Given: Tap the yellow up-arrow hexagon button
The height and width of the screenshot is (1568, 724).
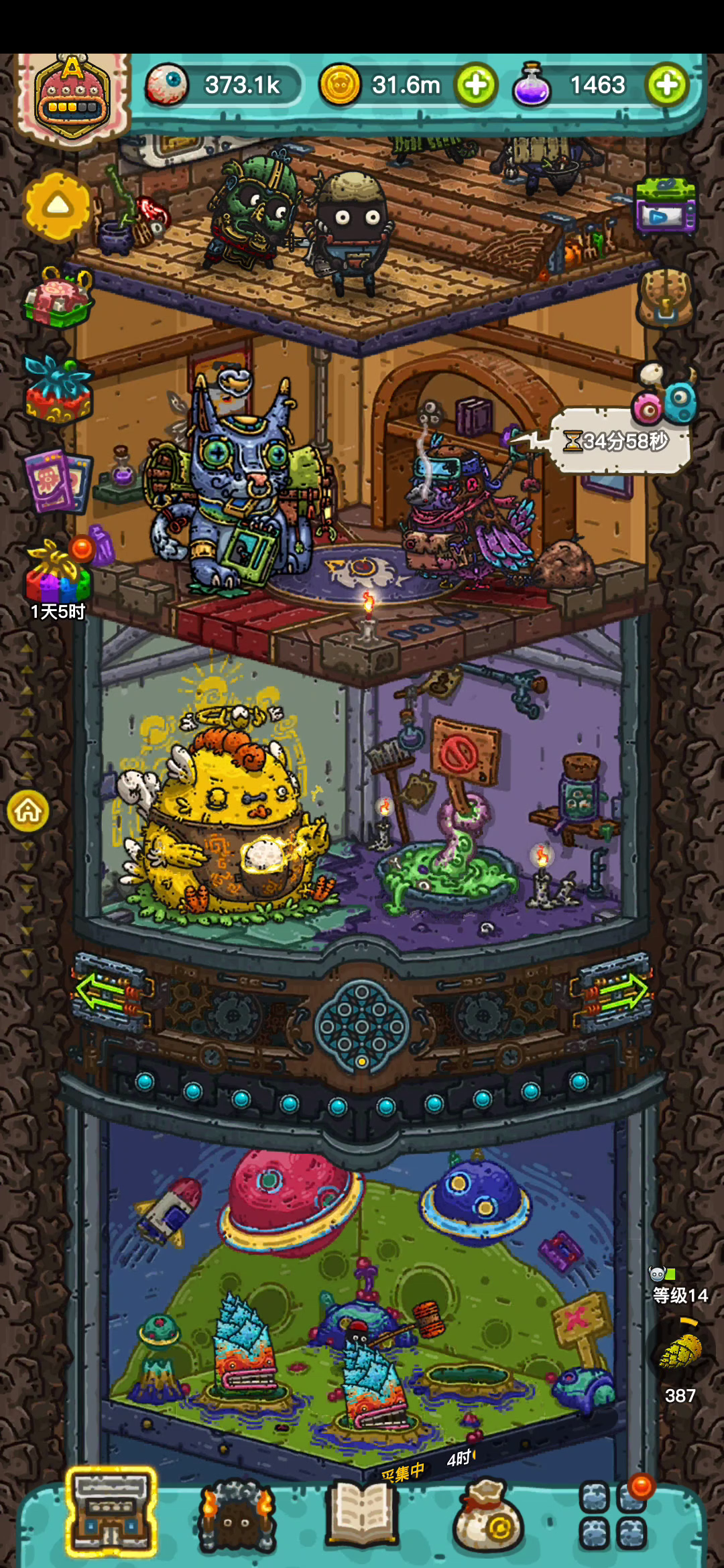Looking at the screenshot, I should [x=58, y=206].
